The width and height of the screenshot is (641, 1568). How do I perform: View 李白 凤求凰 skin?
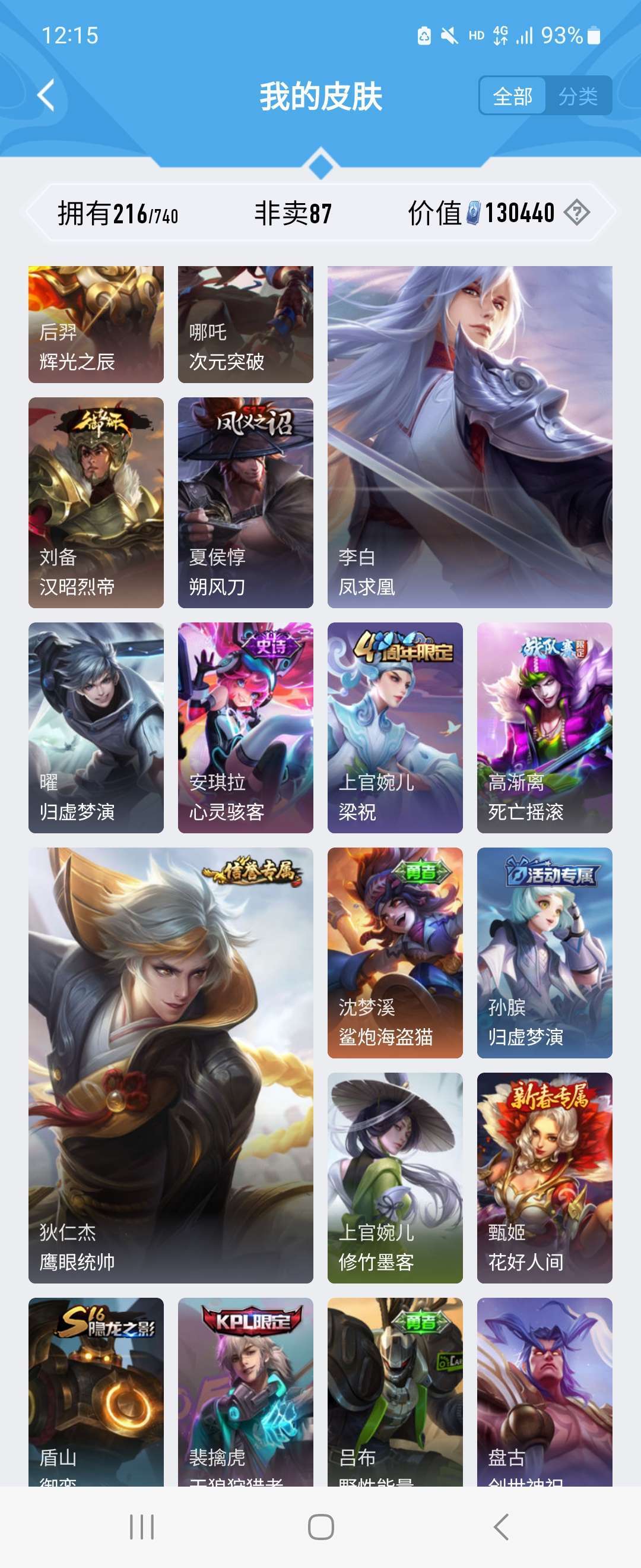pyautogui.click(x=469, y=437)
